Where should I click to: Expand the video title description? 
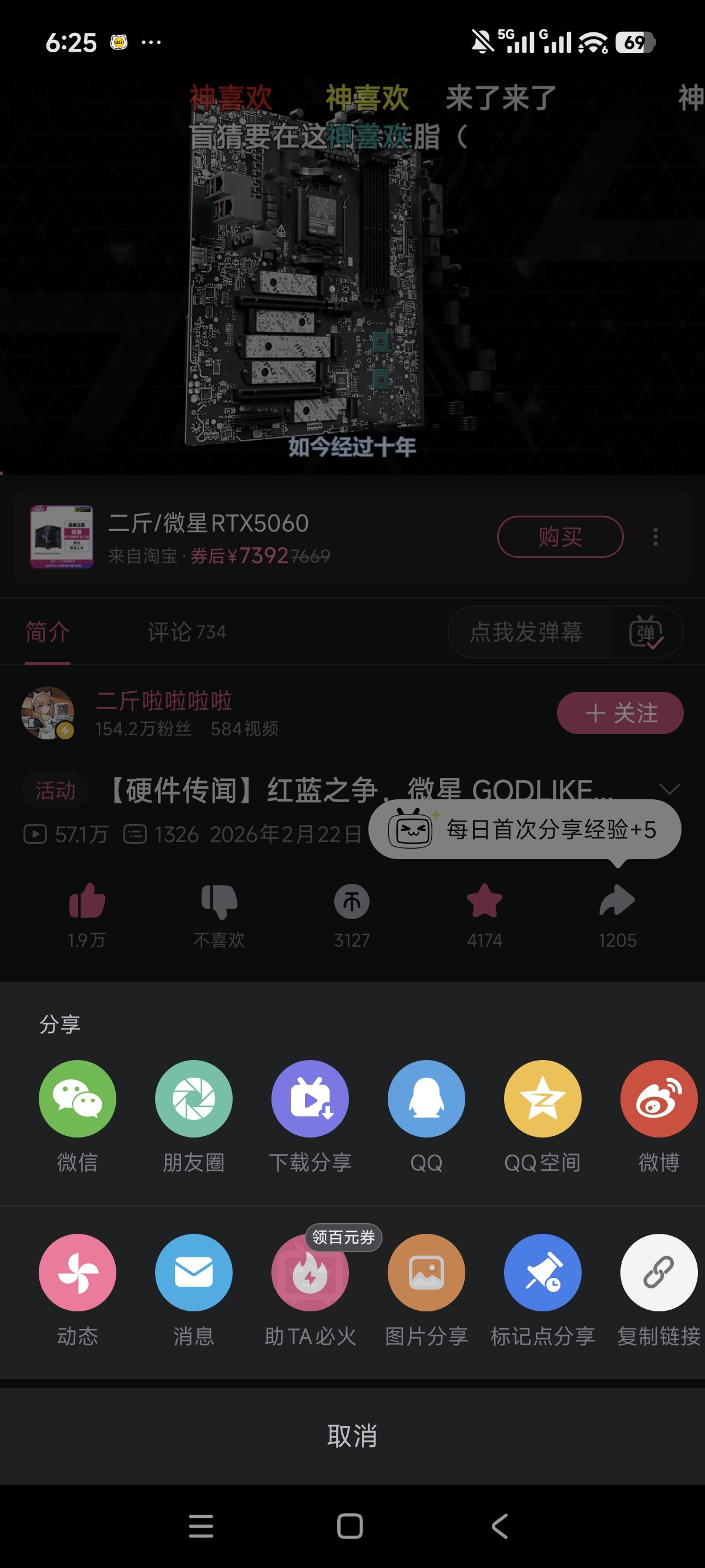(669, 789)
